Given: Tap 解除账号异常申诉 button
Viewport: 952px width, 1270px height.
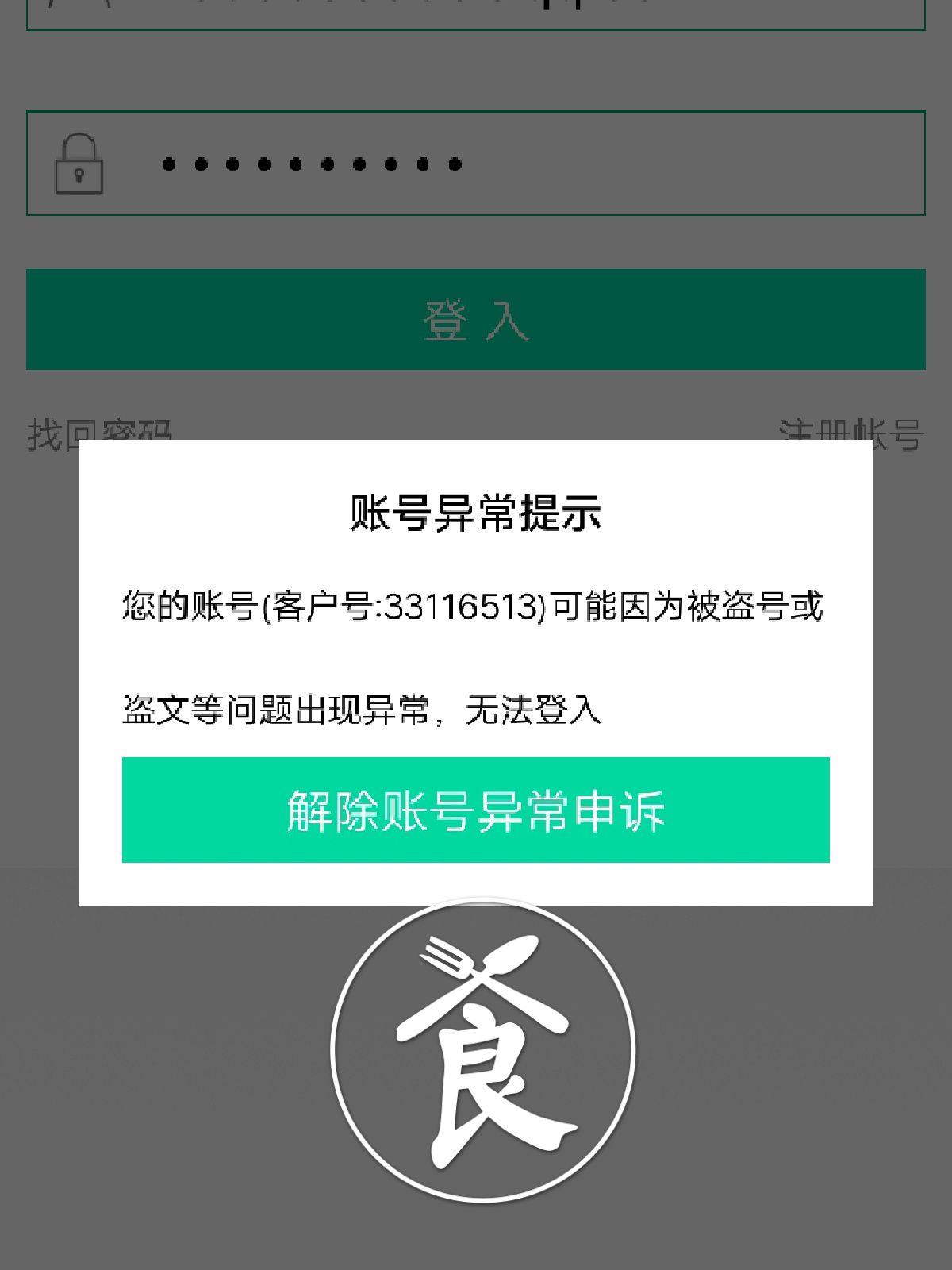Looking at the screenshot, I should pos(475,810).
